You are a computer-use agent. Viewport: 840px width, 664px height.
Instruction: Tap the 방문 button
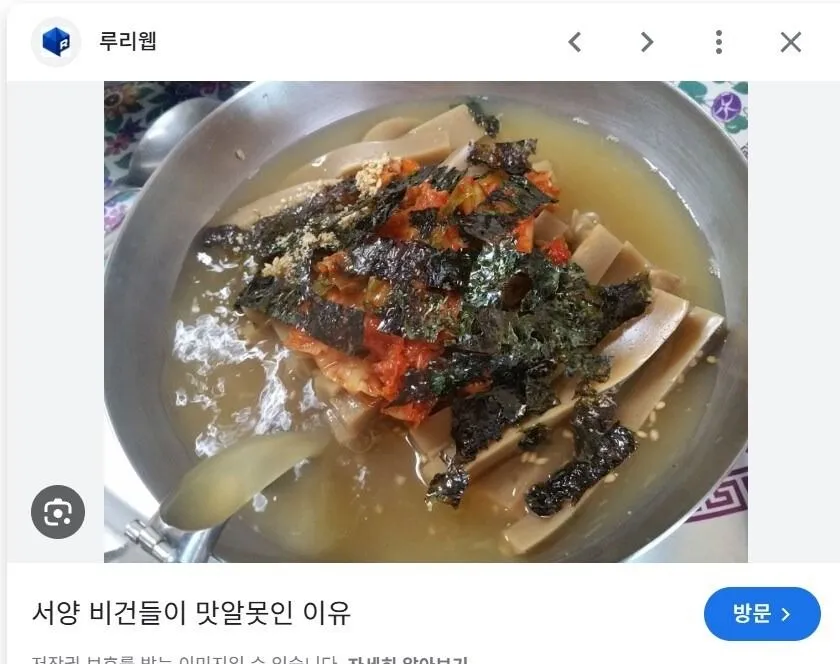point(762,614)
